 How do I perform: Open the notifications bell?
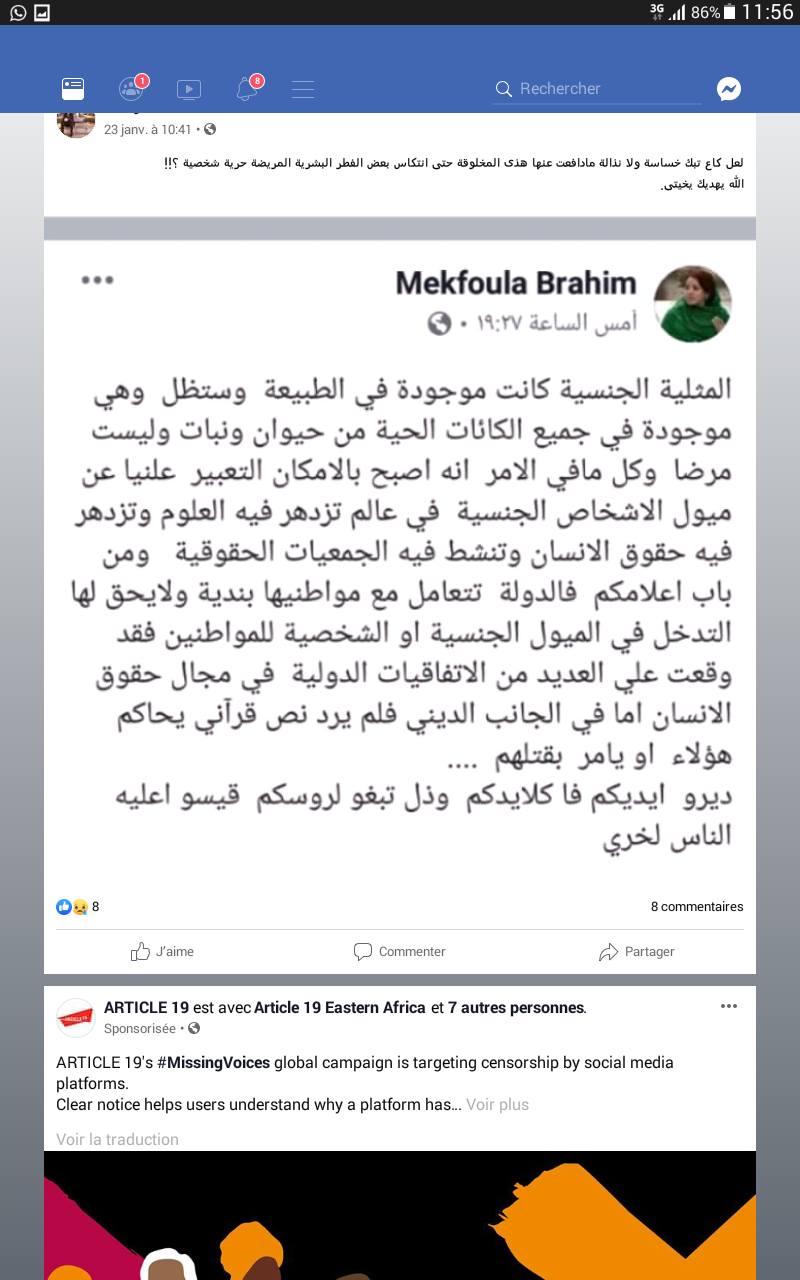pos(247,89)
